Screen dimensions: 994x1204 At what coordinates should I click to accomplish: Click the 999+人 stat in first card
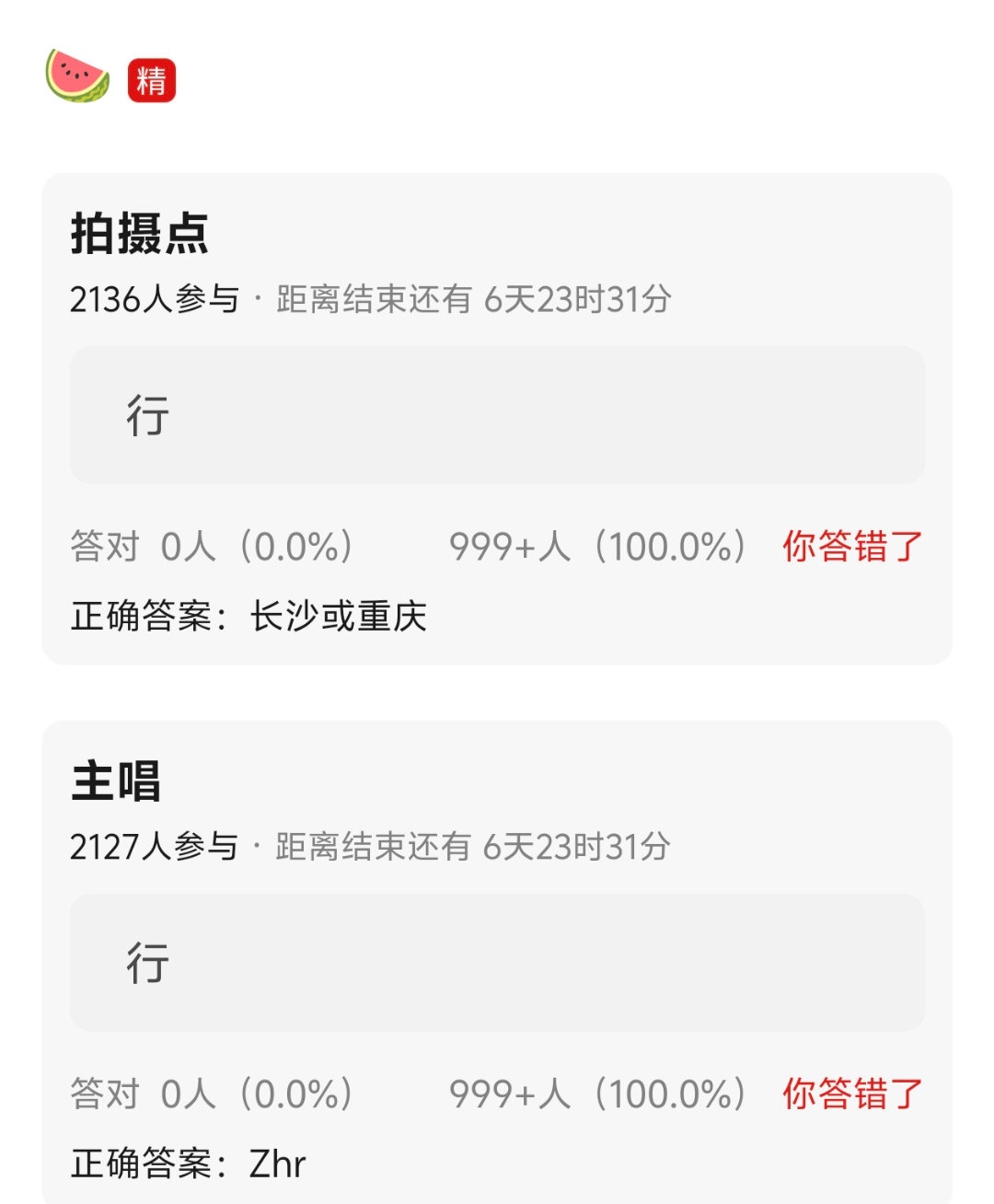click(596, 547)
